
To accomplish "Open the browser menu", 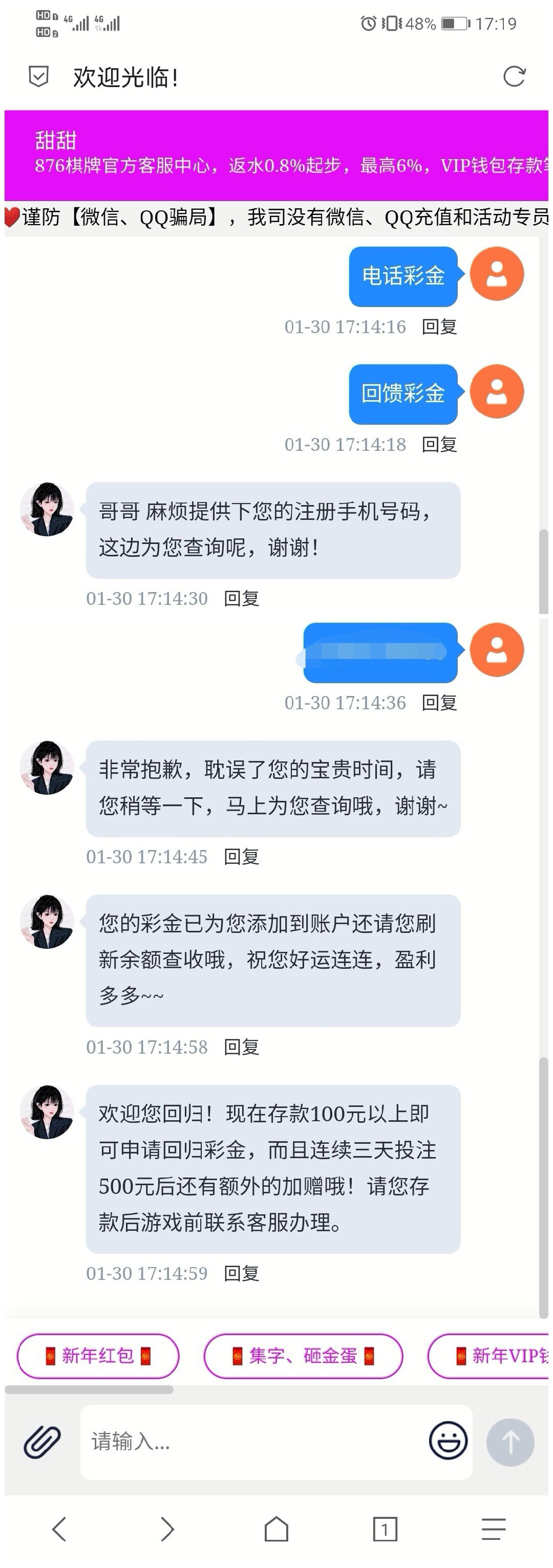I will coord(493,1529).
